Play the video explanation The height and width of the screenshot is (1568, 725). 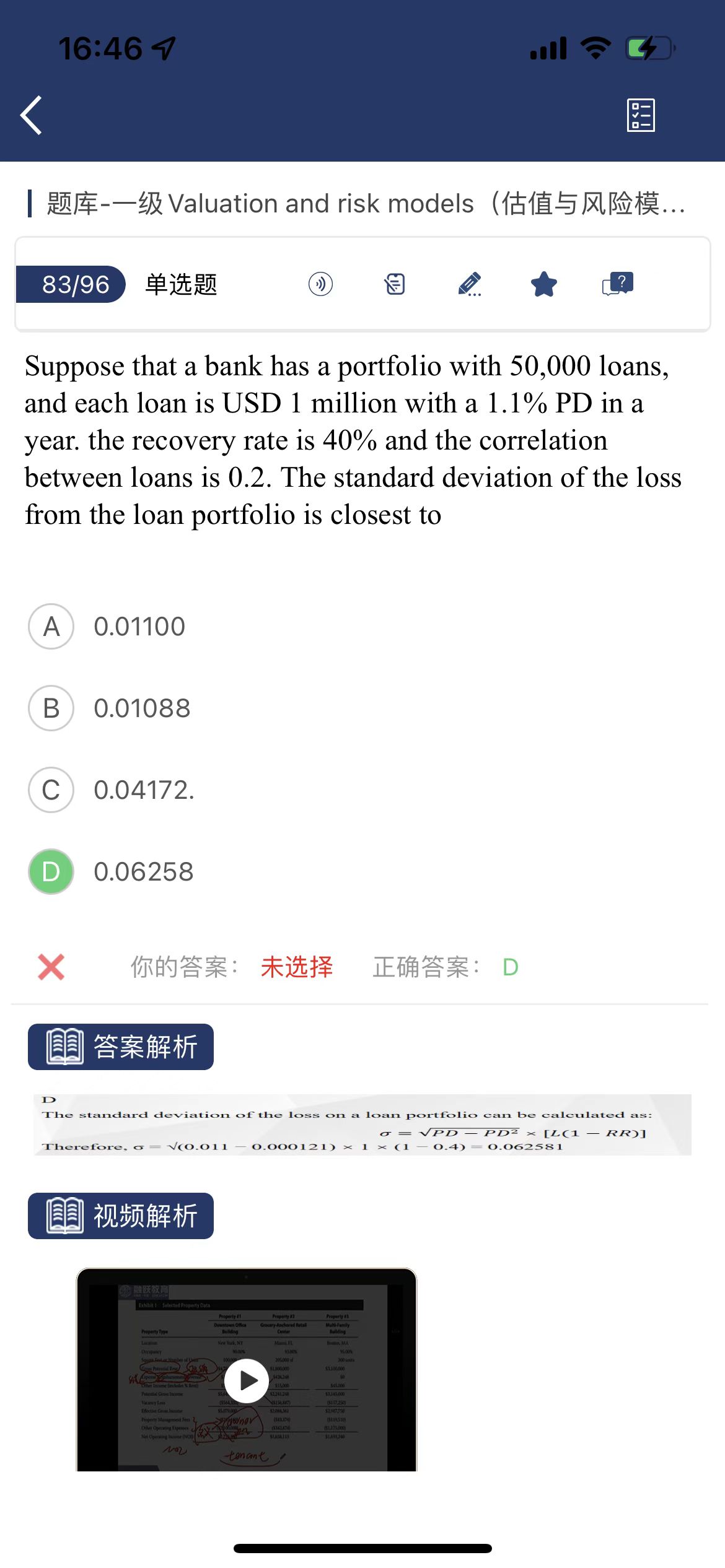click(x=247, y=1381)
